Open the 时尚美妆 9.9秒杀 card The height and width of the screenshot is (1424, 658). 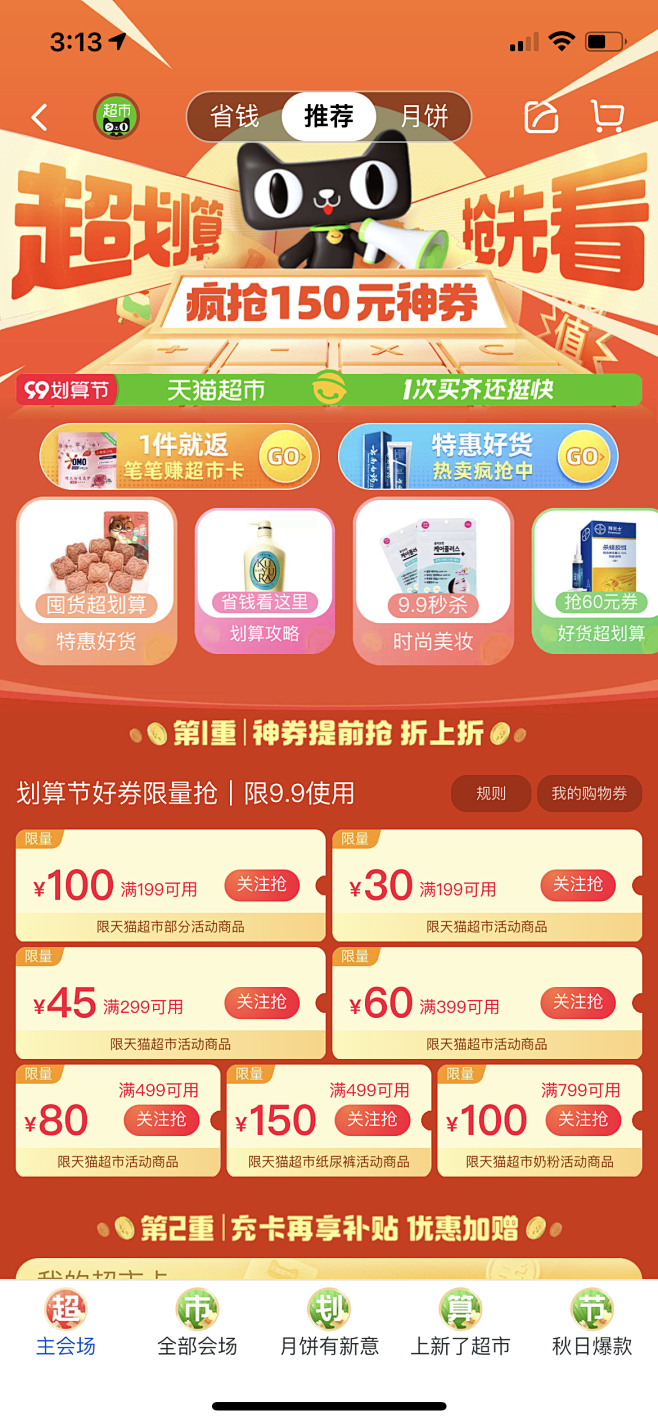click(433, 580)
